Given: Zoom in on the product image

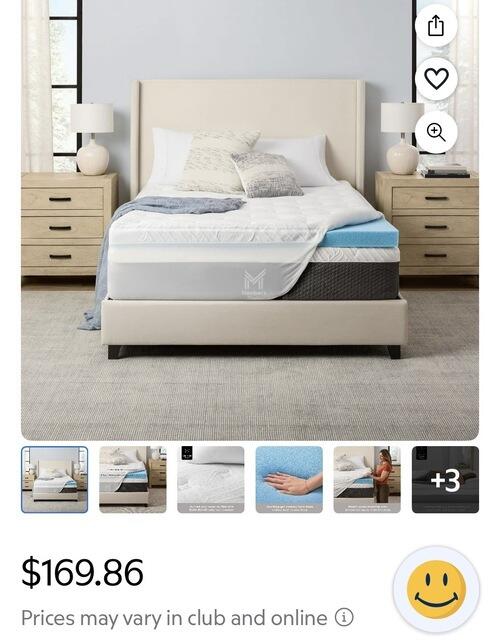Looking at the screenshot, I should pyautogui.click(x=436, y=132).
